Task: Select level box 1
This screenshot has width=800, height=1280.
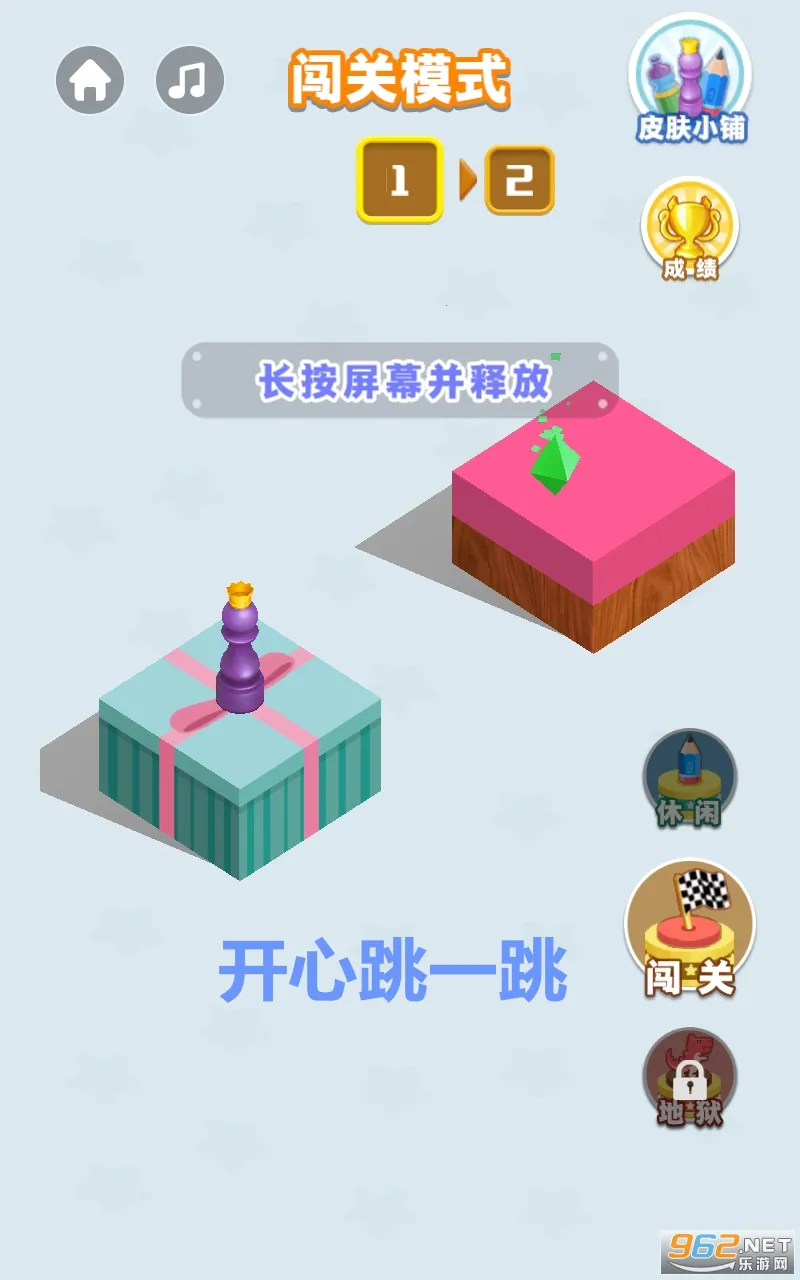Action: point(400,182)
